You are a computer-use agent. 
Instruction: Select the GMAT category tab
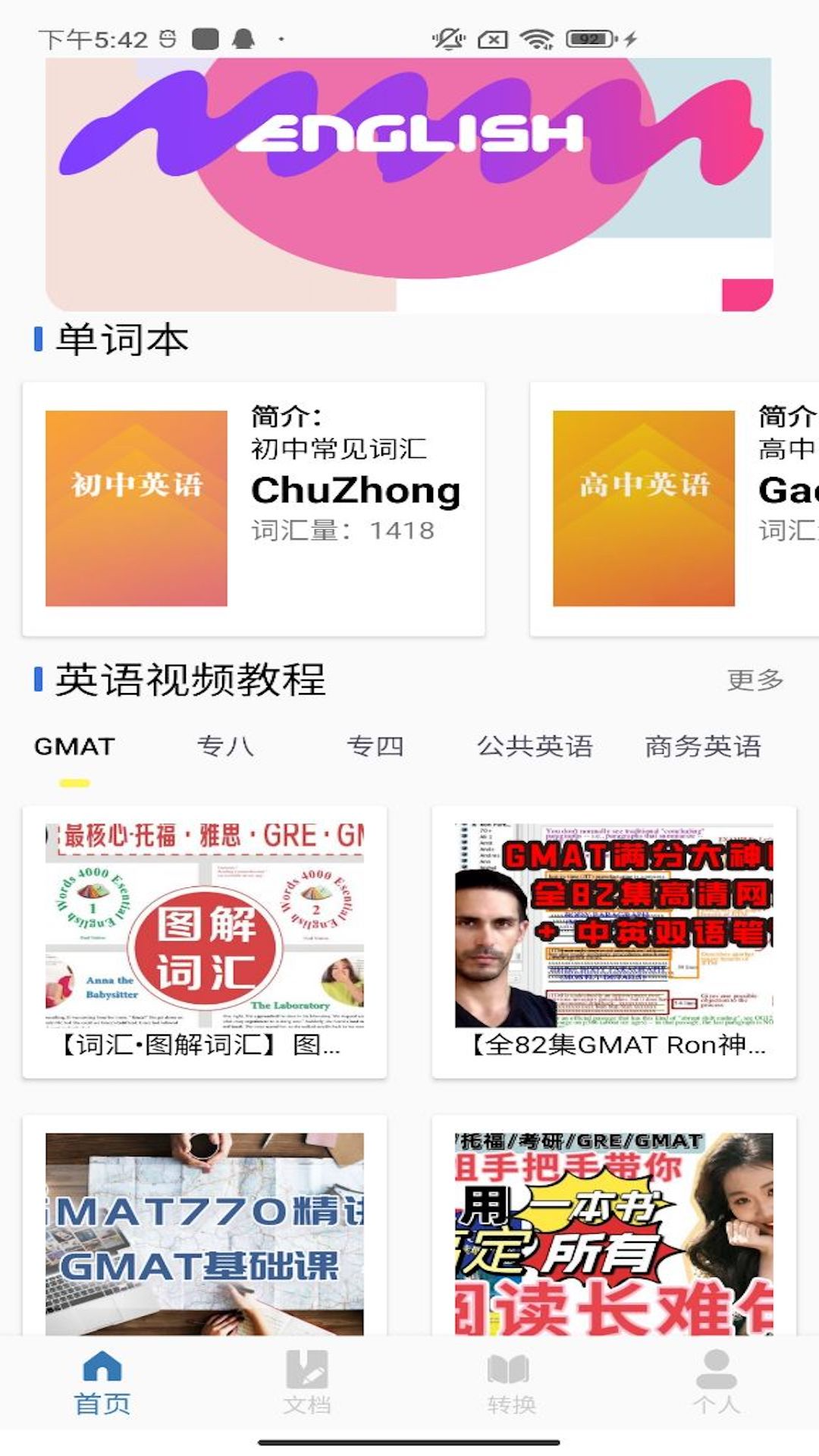point(74,746)
